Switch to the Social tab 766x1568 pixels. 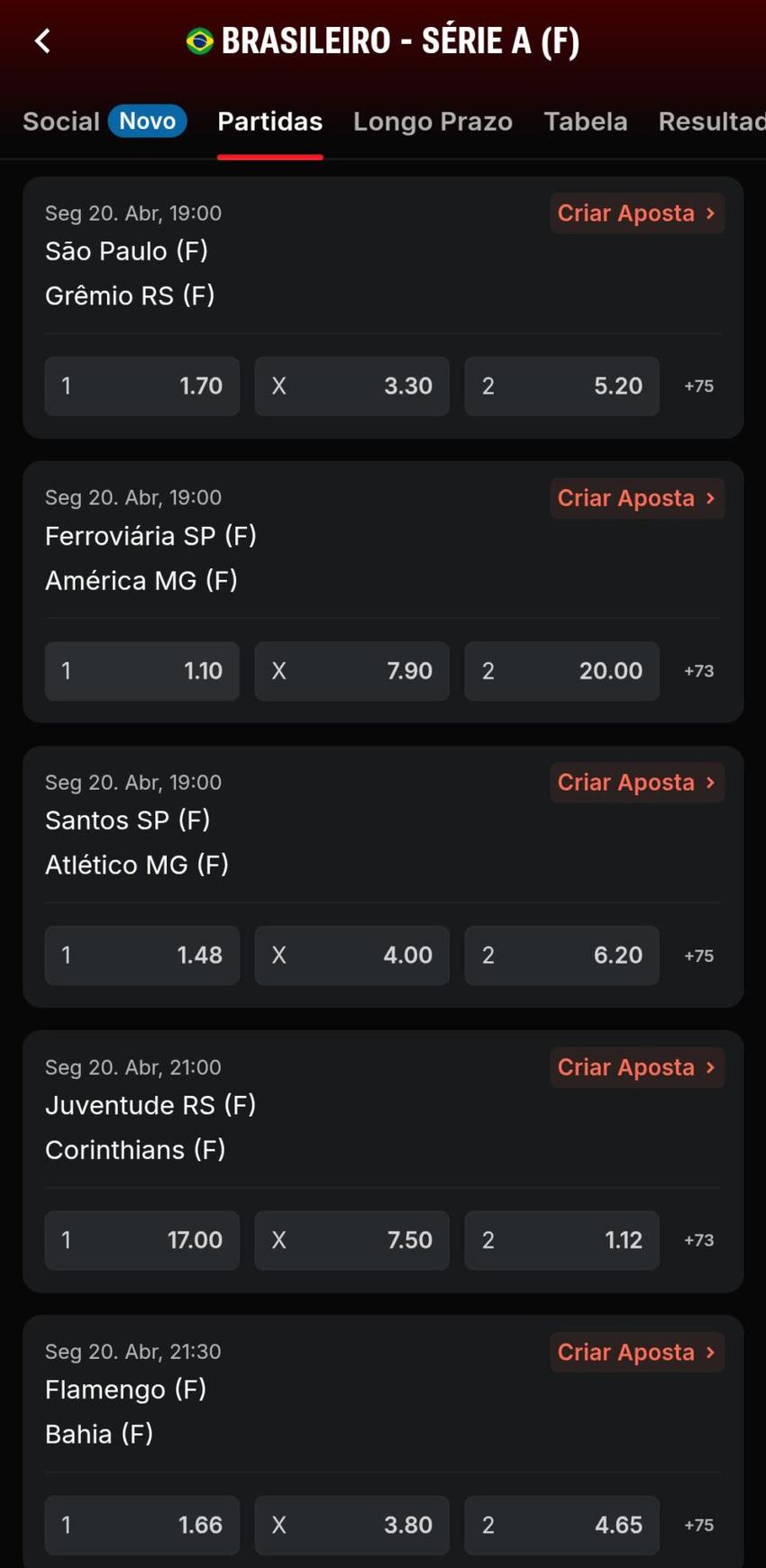point(61,121)
